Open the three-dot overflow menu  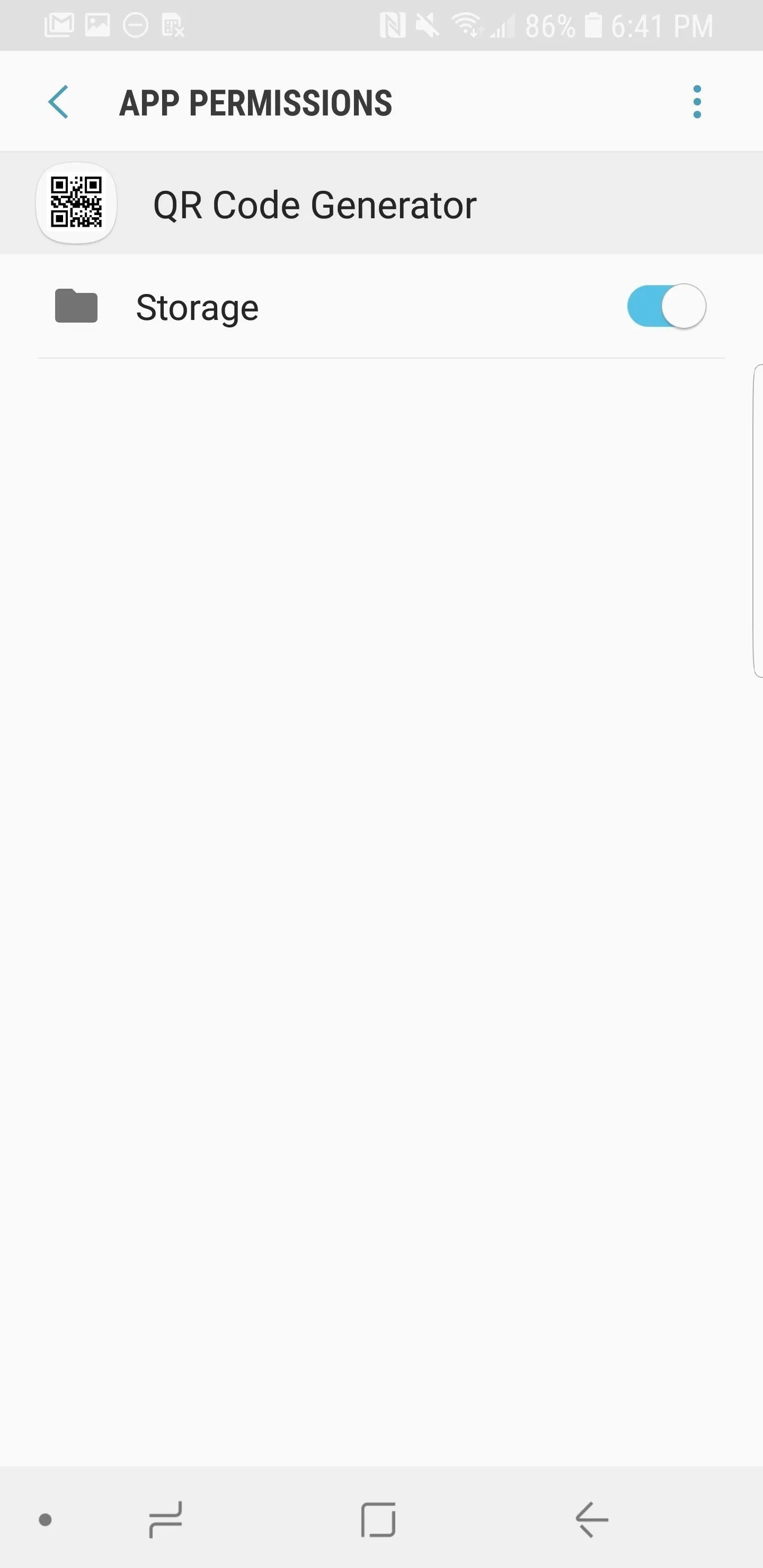tap(697, 102)
